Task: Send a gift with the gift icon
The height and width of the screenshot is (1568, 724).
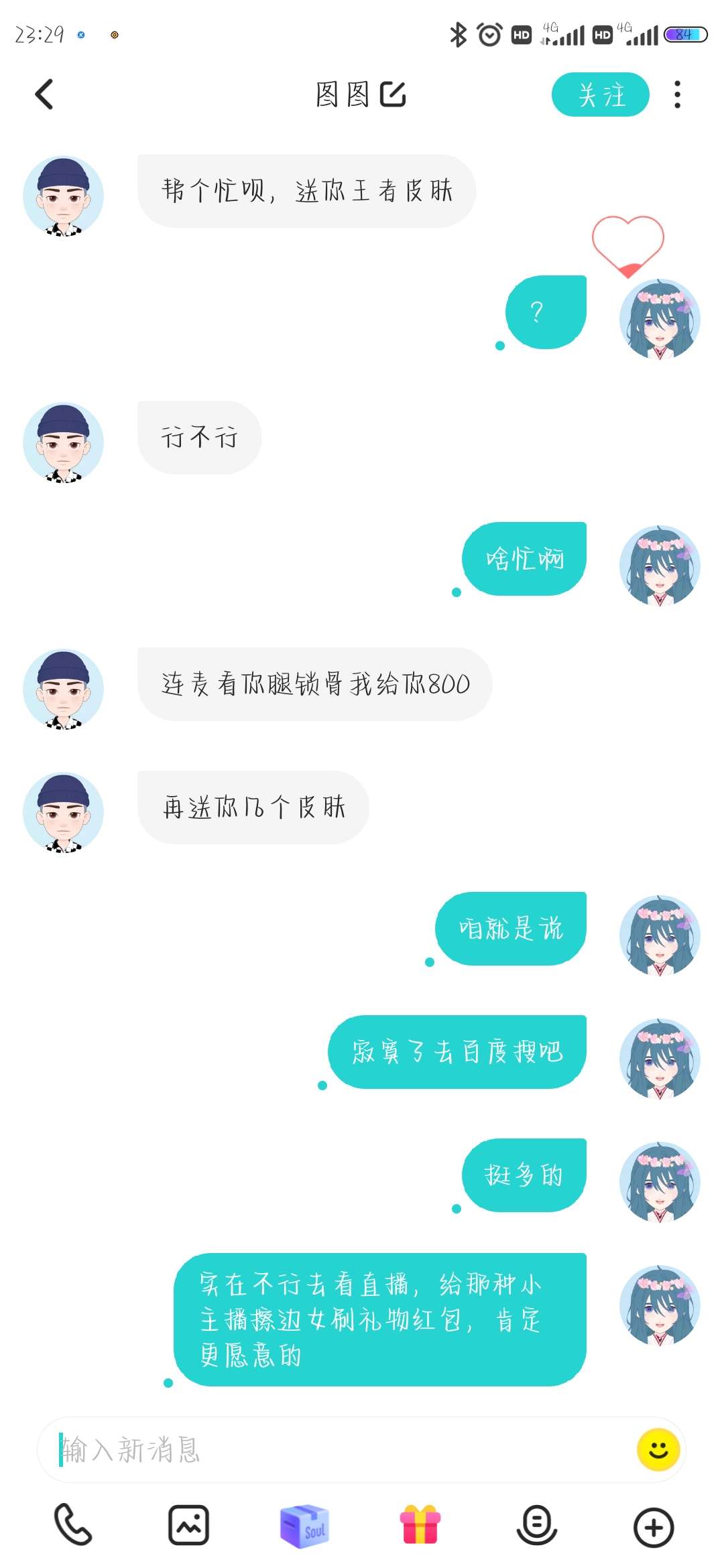Action: [420, 1525]
